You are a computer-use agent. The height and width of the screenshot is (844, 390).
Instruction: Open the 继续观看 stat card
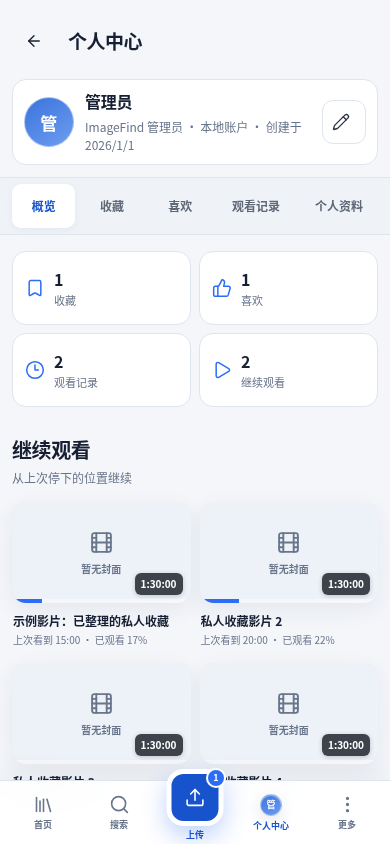click(x=288, y=370)
